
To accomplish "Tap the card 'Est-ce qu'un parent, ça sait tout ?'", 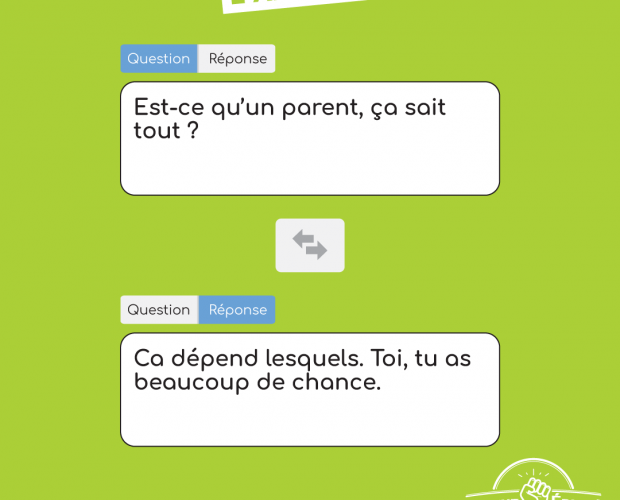I will pyautogui.click(x=310, y=139).
